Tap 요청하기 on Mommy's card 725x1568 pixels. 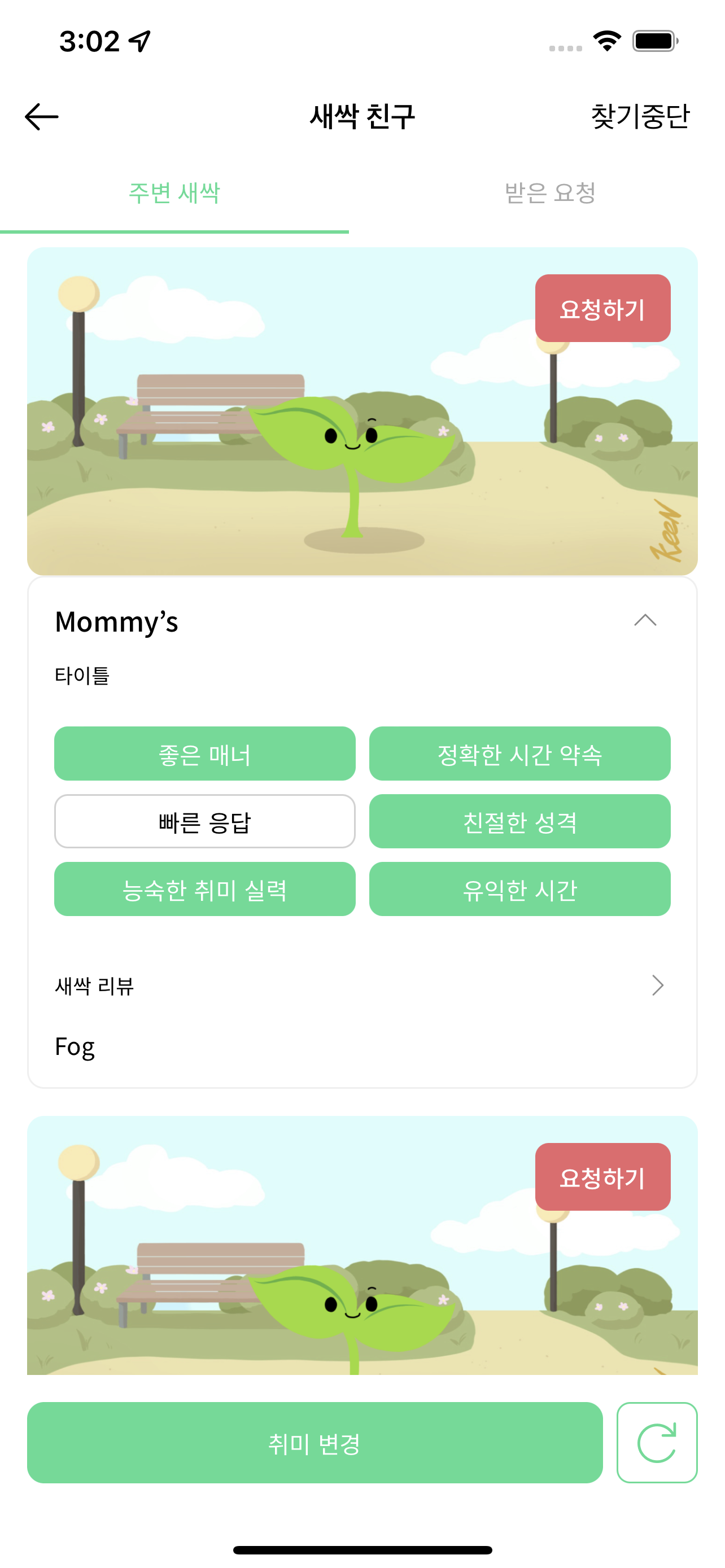[x=602, y=309]
